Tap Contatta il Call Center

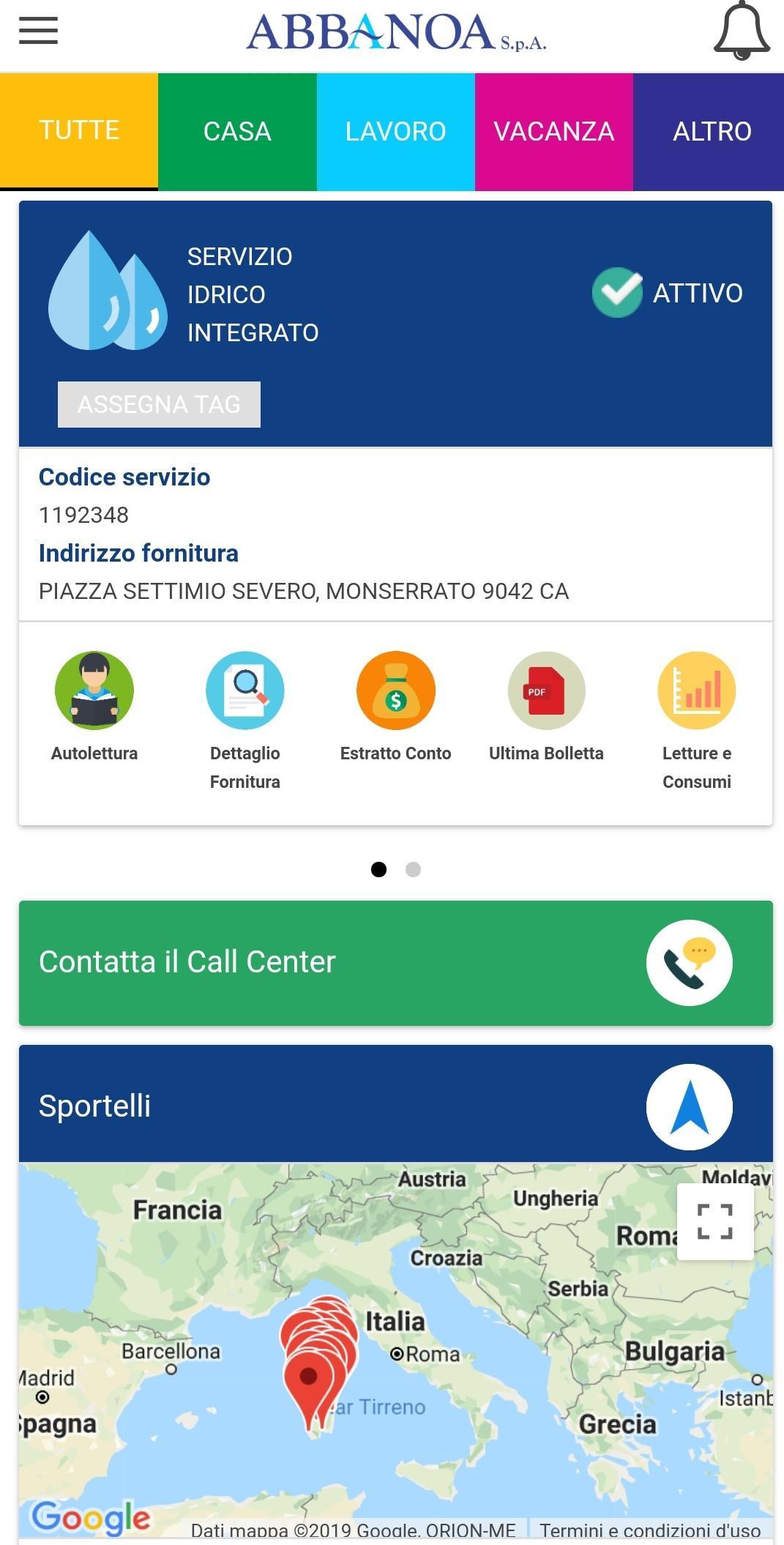[x=395, y=962]
